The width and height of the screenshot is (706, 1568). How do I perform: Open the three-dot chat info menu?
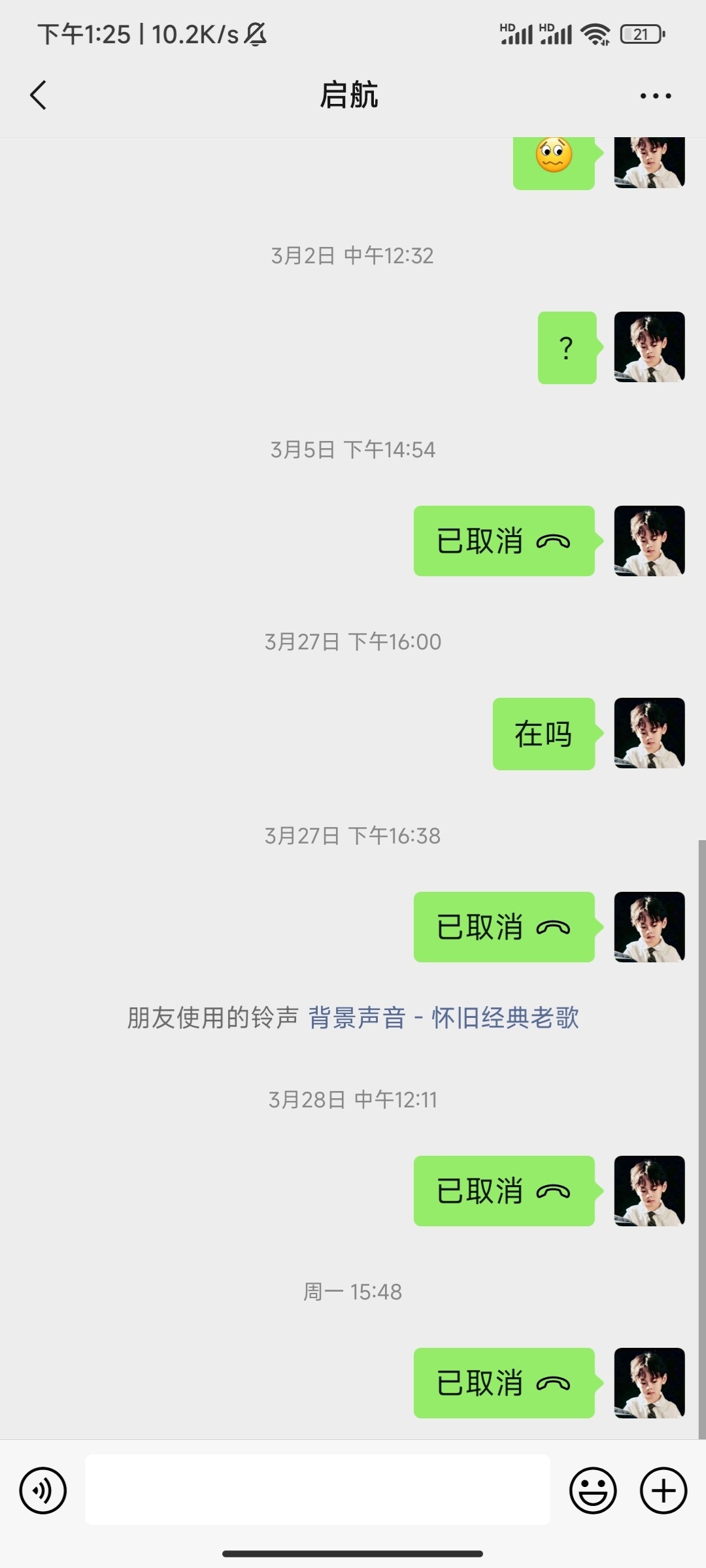click(655, 96)
